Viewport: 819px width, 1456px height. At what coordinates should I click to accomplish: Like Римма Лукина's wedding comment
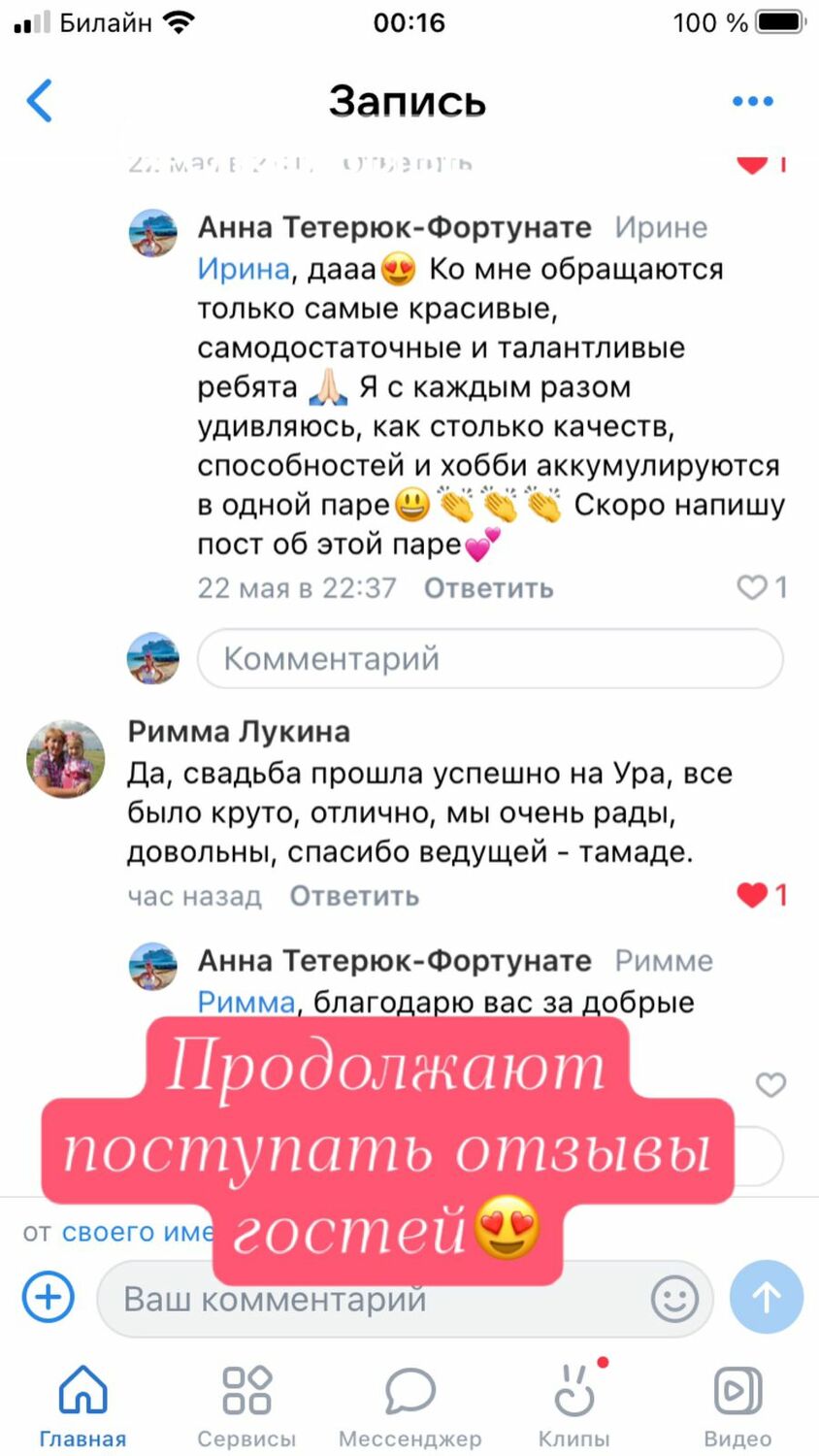pos(753,895)
